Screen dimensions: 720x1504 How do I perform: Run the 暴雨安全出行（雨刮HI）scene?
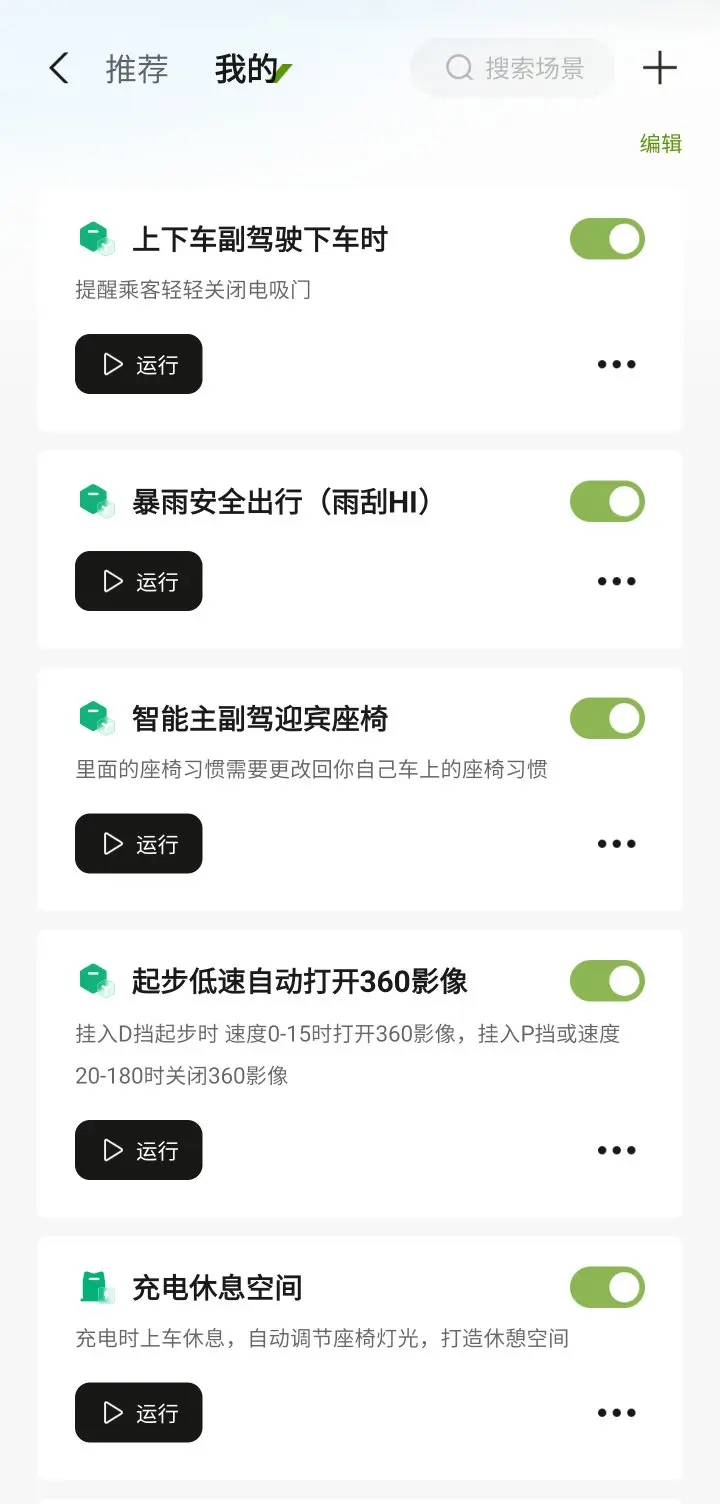tap(139, 581)
